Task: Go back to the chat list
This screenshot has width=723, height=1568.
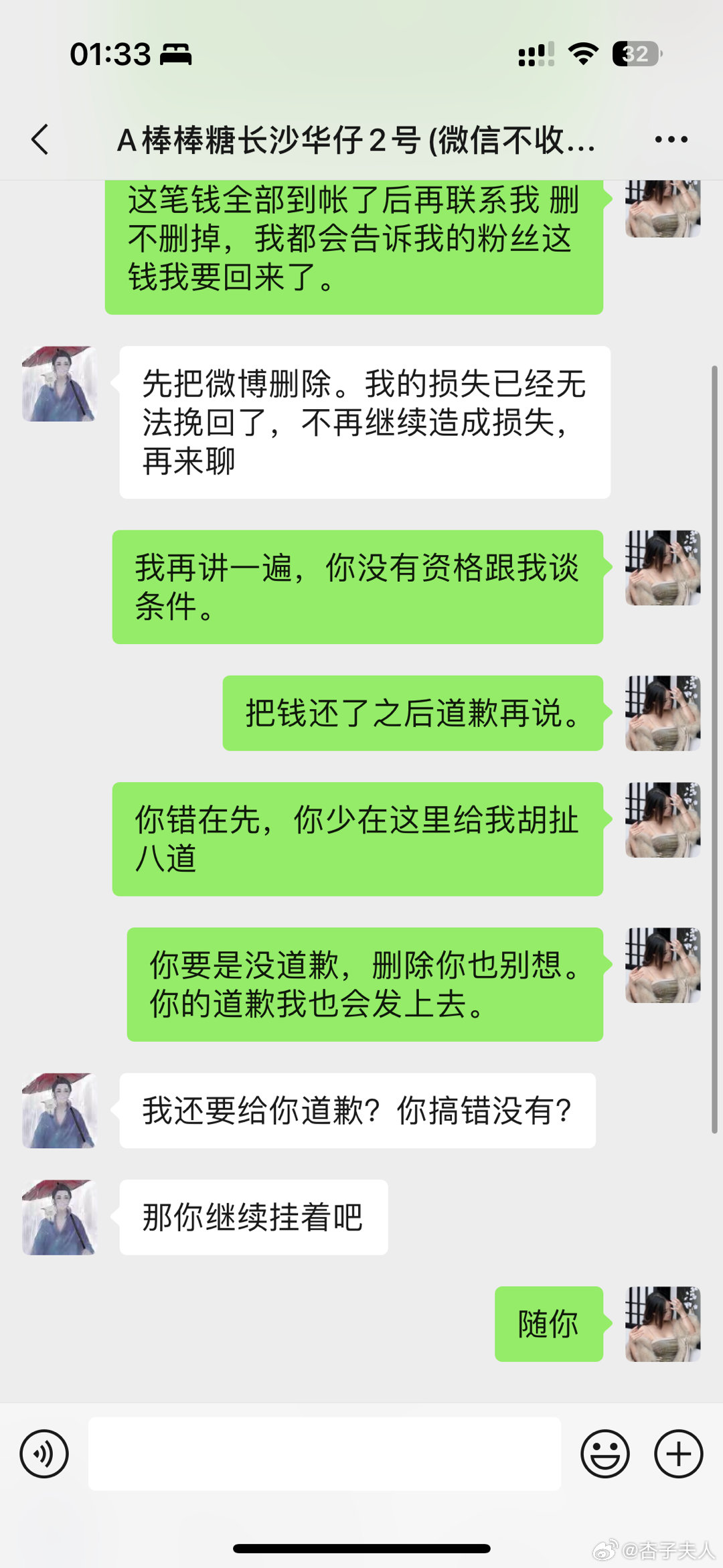Action: (40, 139)
